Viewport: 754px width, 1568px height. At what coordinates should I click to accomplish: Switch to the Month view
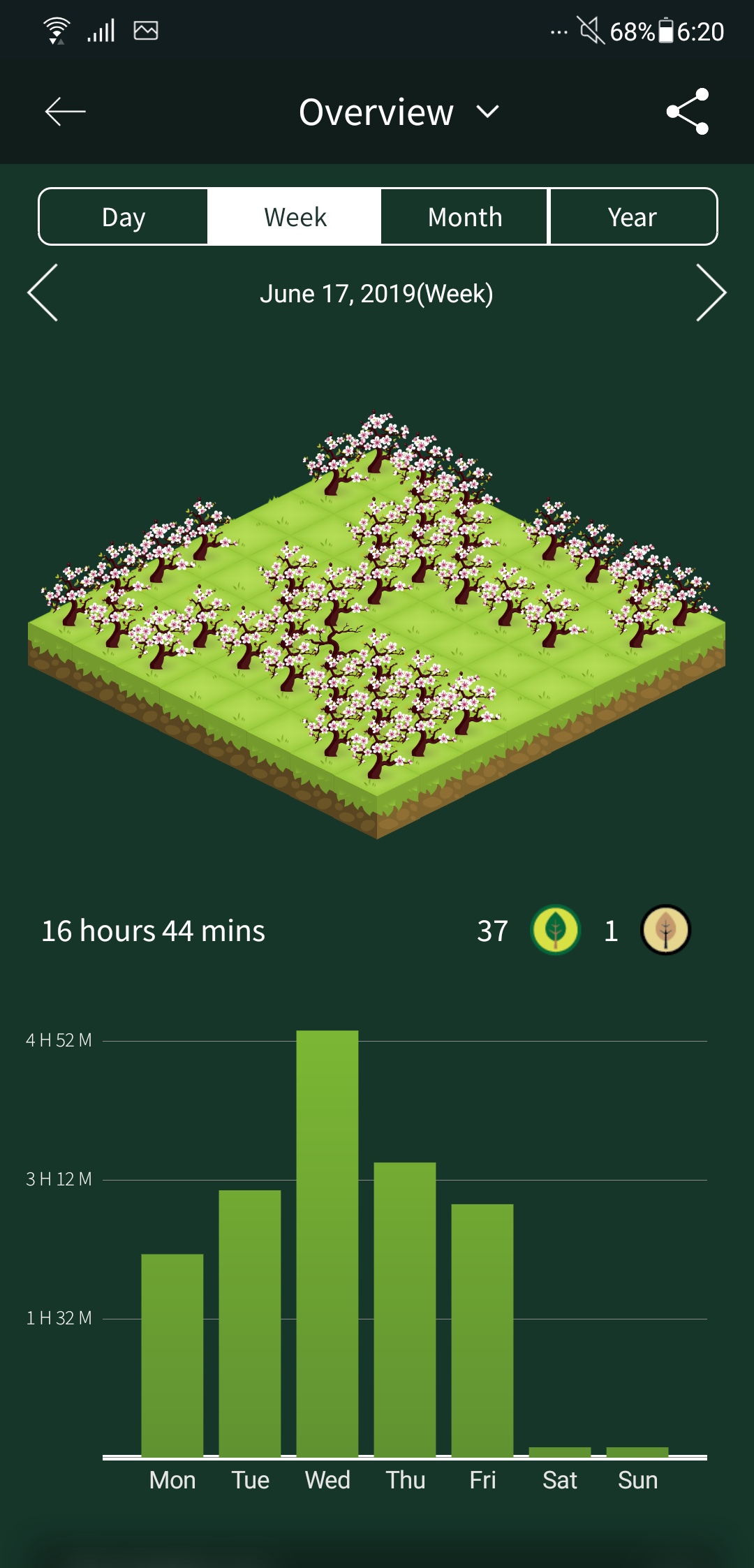click(x=465, y=217)
